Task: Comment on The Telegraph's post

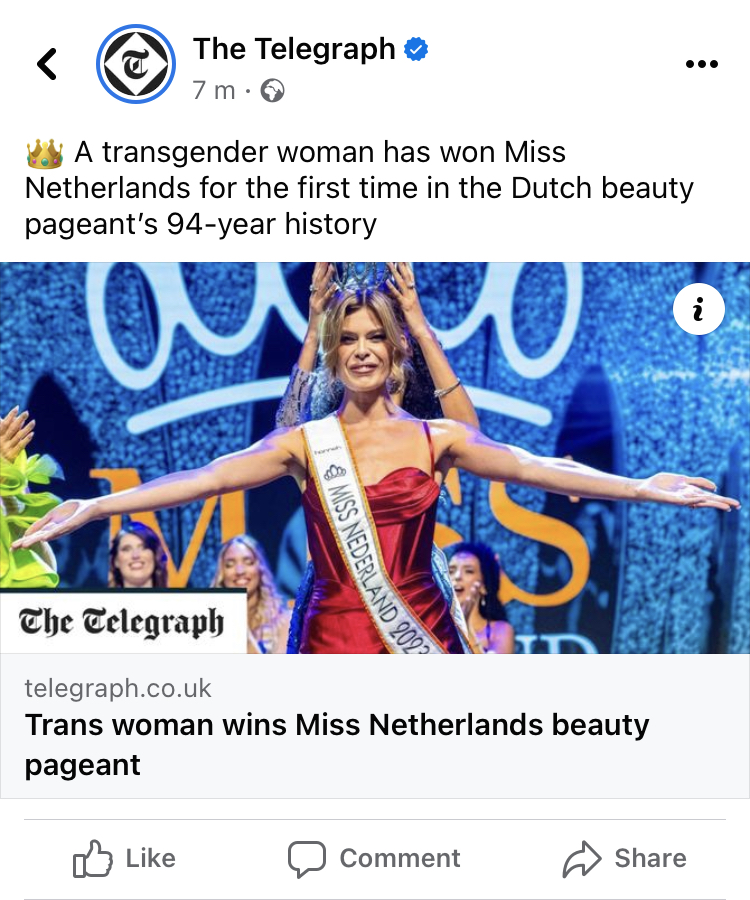Action: tap(374, 858)
